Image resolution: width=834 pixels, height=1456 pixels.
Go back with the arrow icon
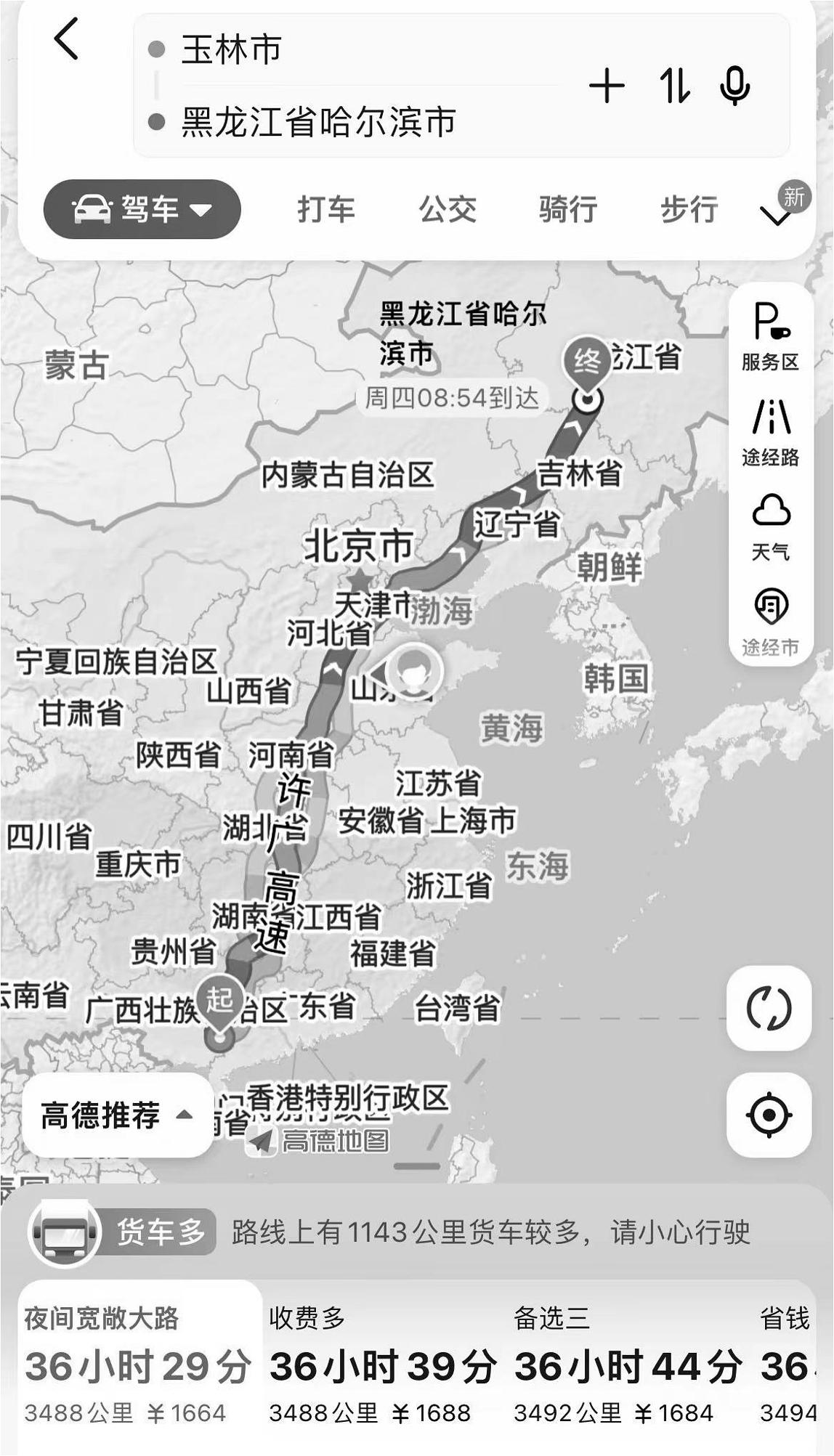pyautogui.click(x=66, y=39)
